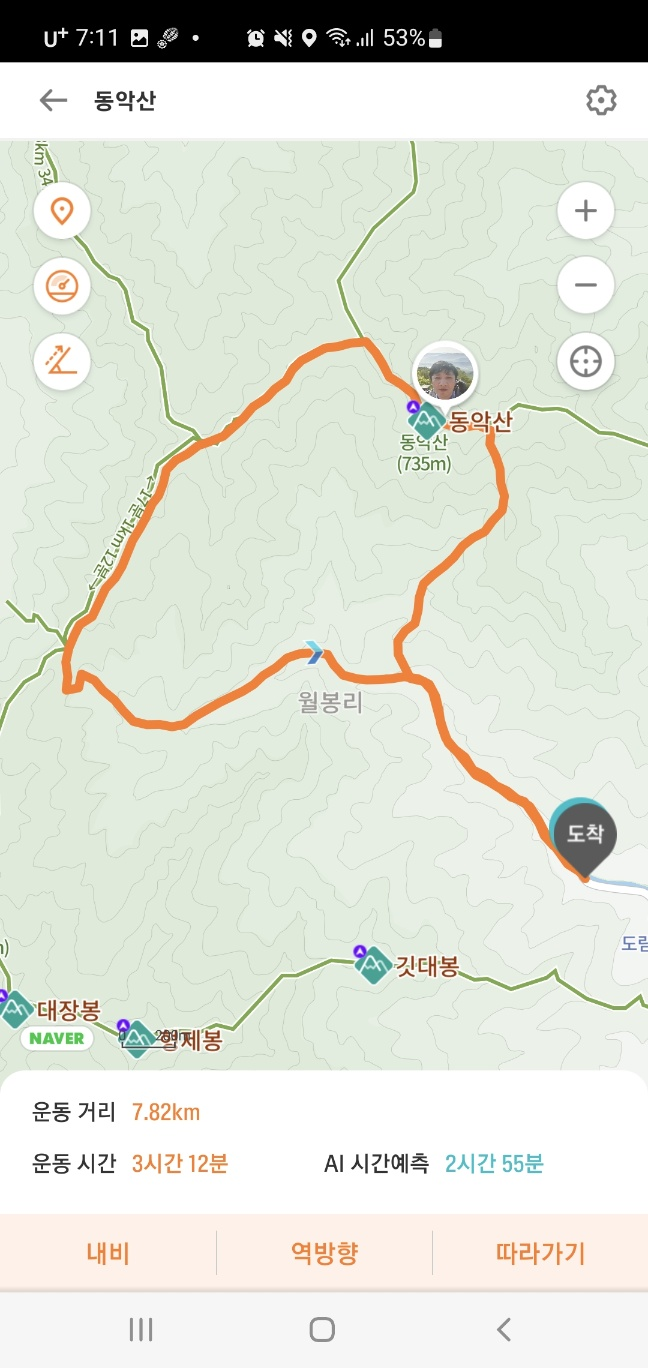Show the elevation slope profile button
The image size is (648, 1368).
coord(62,359)
